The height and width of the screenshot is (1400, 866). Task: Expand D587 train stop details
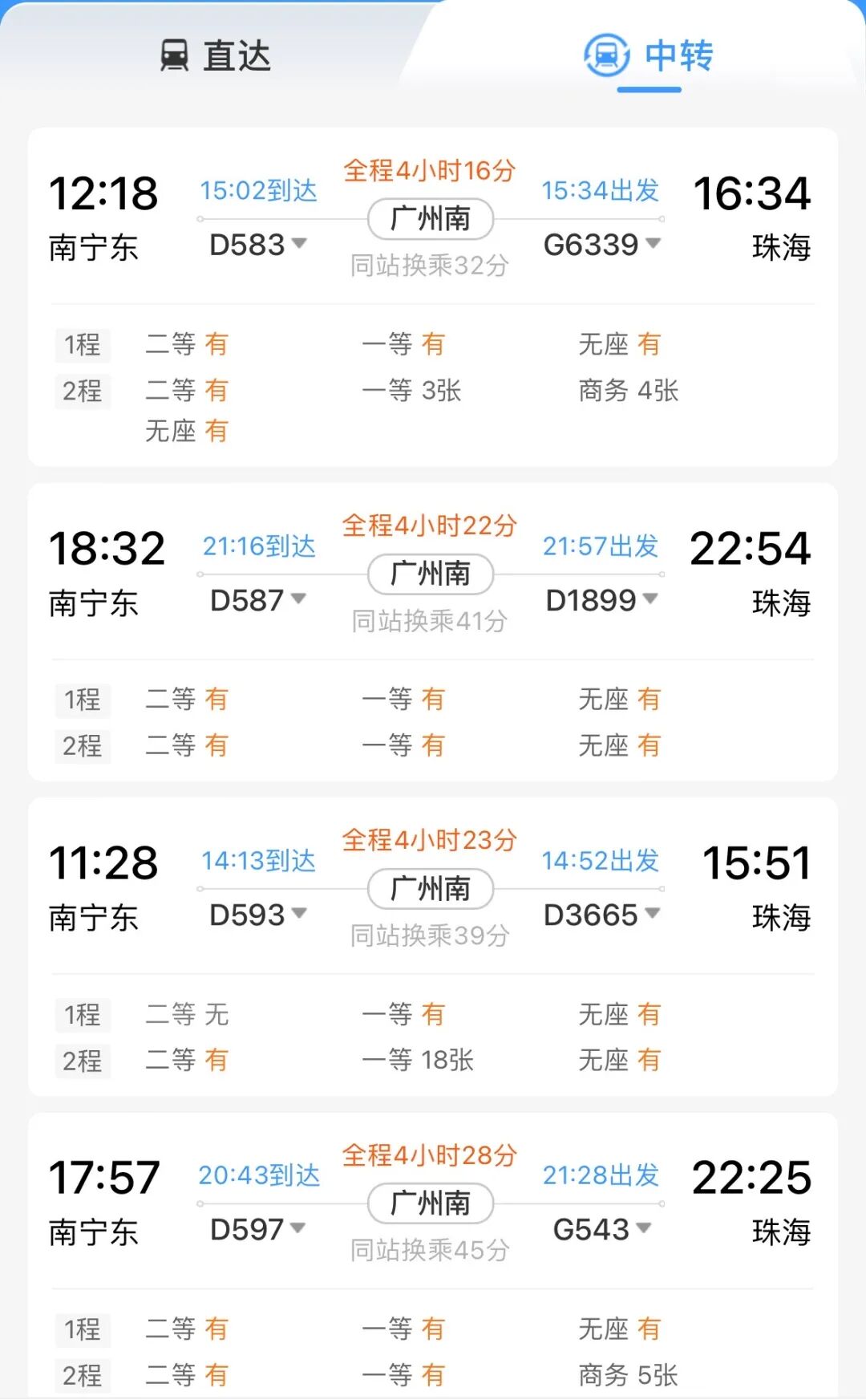coord(258,600)
